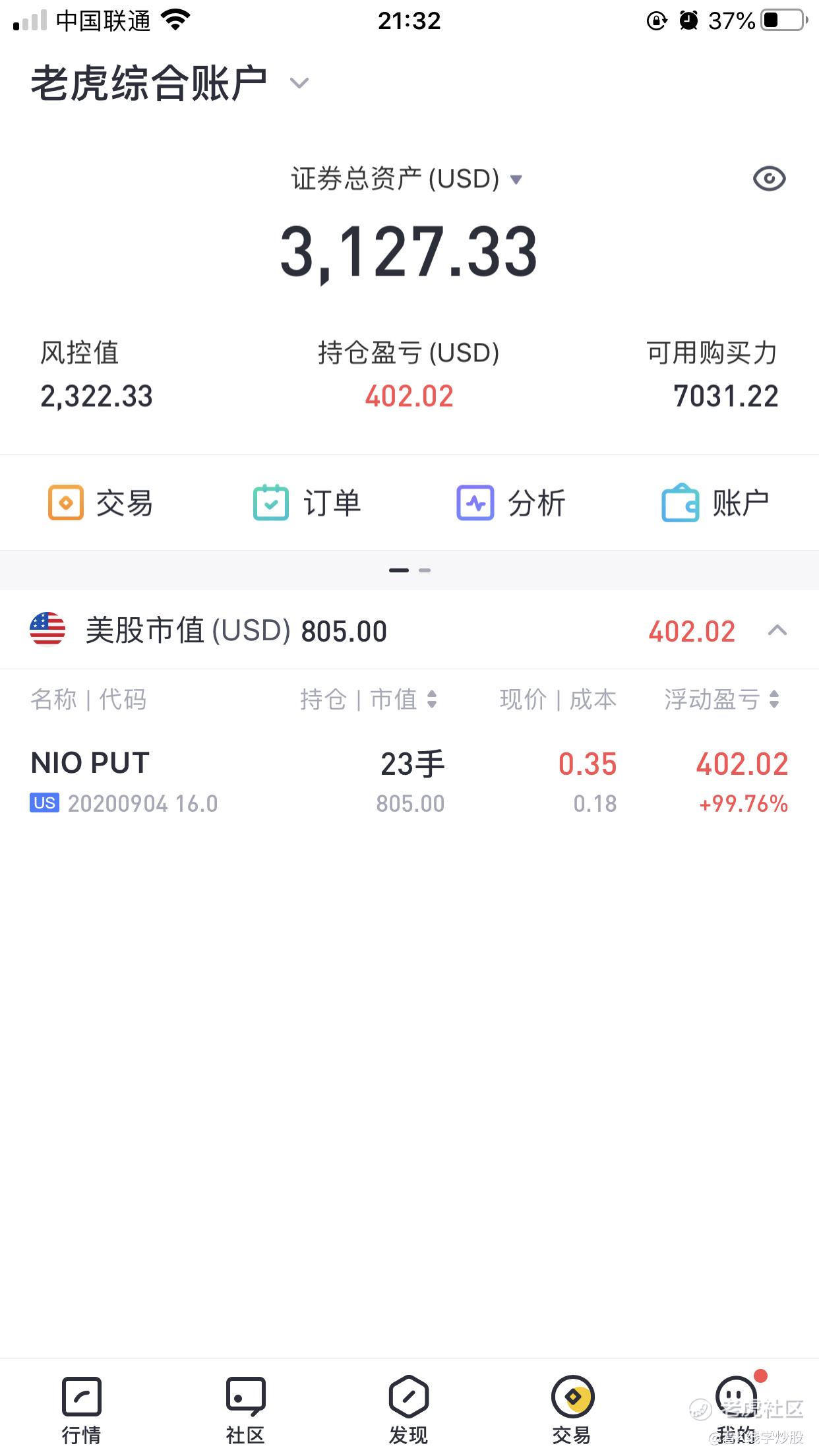The height and width of the screenshot is (1456, 819).
Task: Collapse the 美股市值 holdings section
Action: point(777,630)
